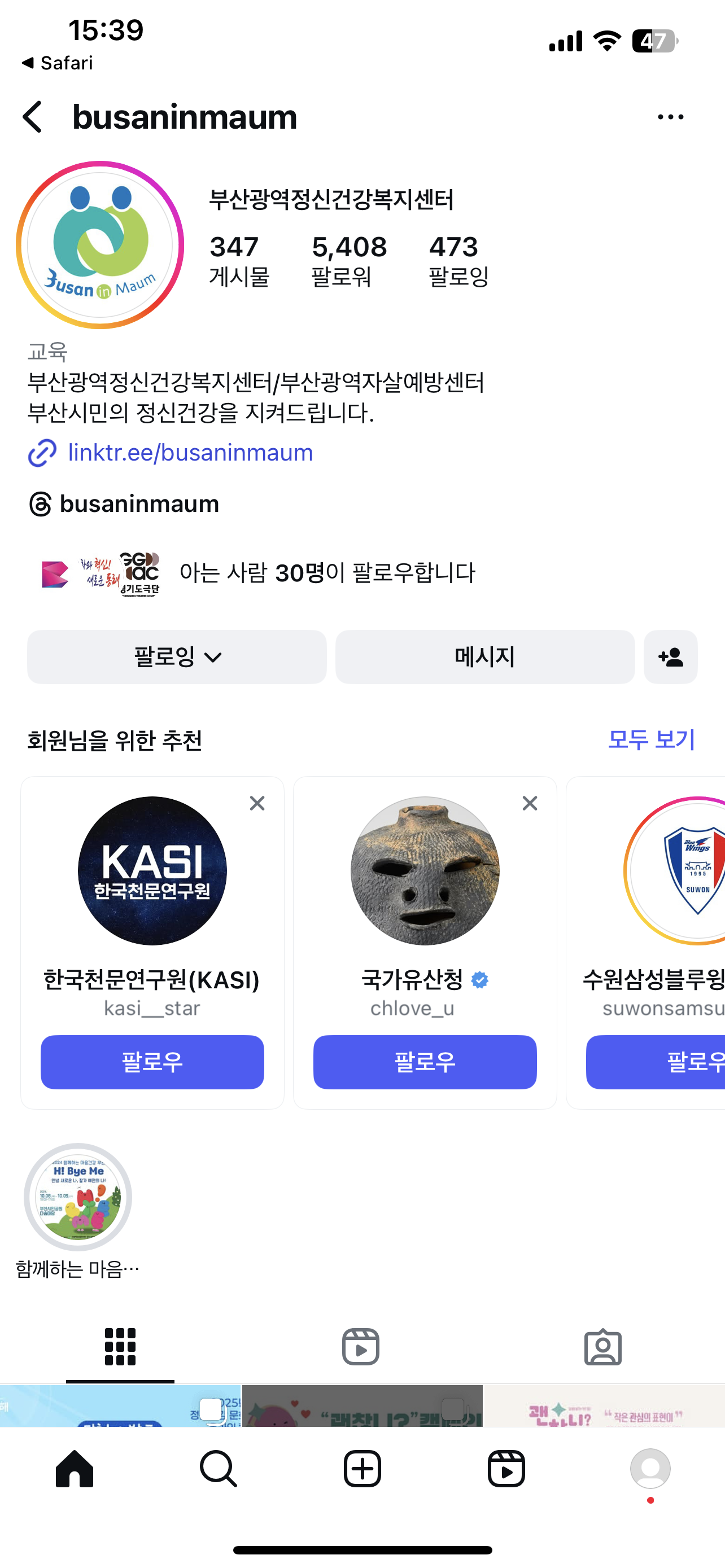Go to the home feed
Viewport: 725px width, 1568px height.
coord(75,1469)
